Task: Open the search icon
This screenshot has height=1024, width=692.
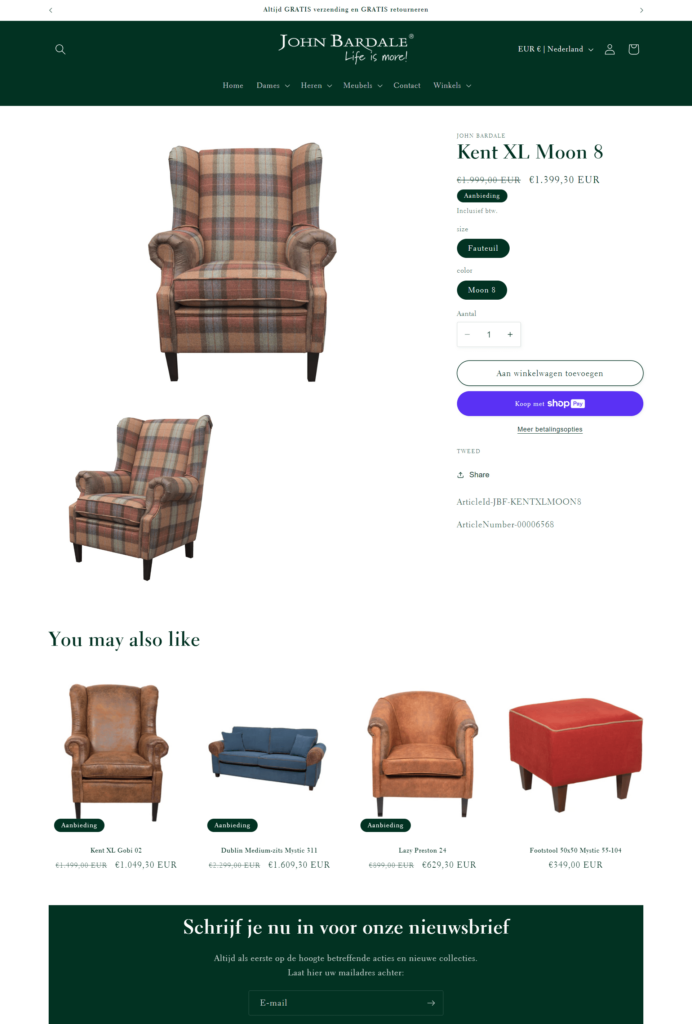Action: pyautogui.click(x=60, y=49)
